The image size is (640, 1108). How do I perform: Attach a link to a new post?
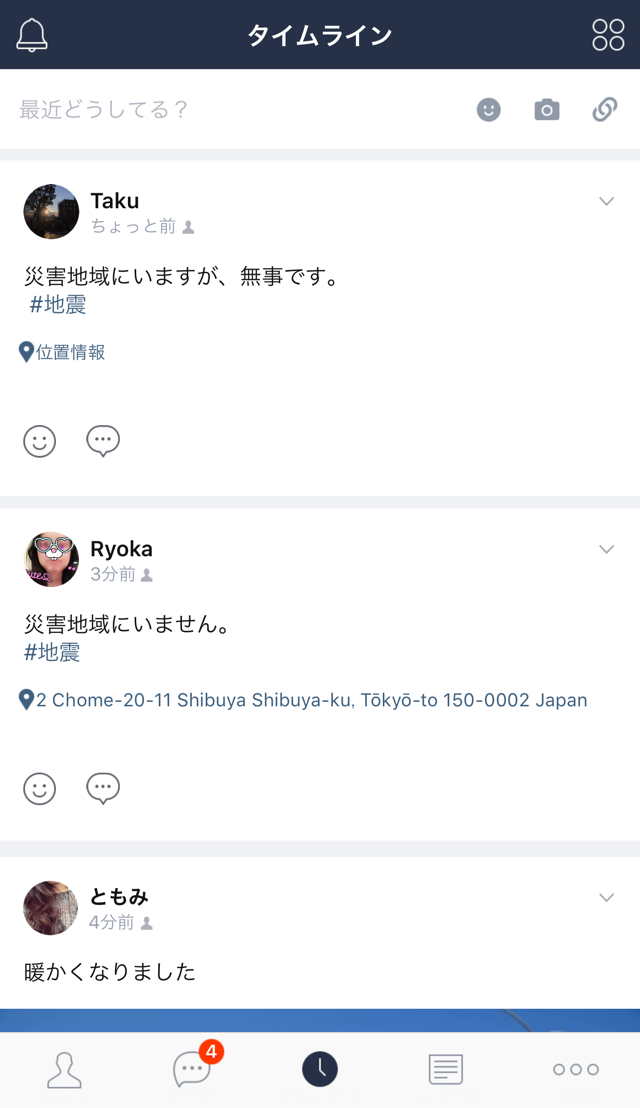pos(604,110)
